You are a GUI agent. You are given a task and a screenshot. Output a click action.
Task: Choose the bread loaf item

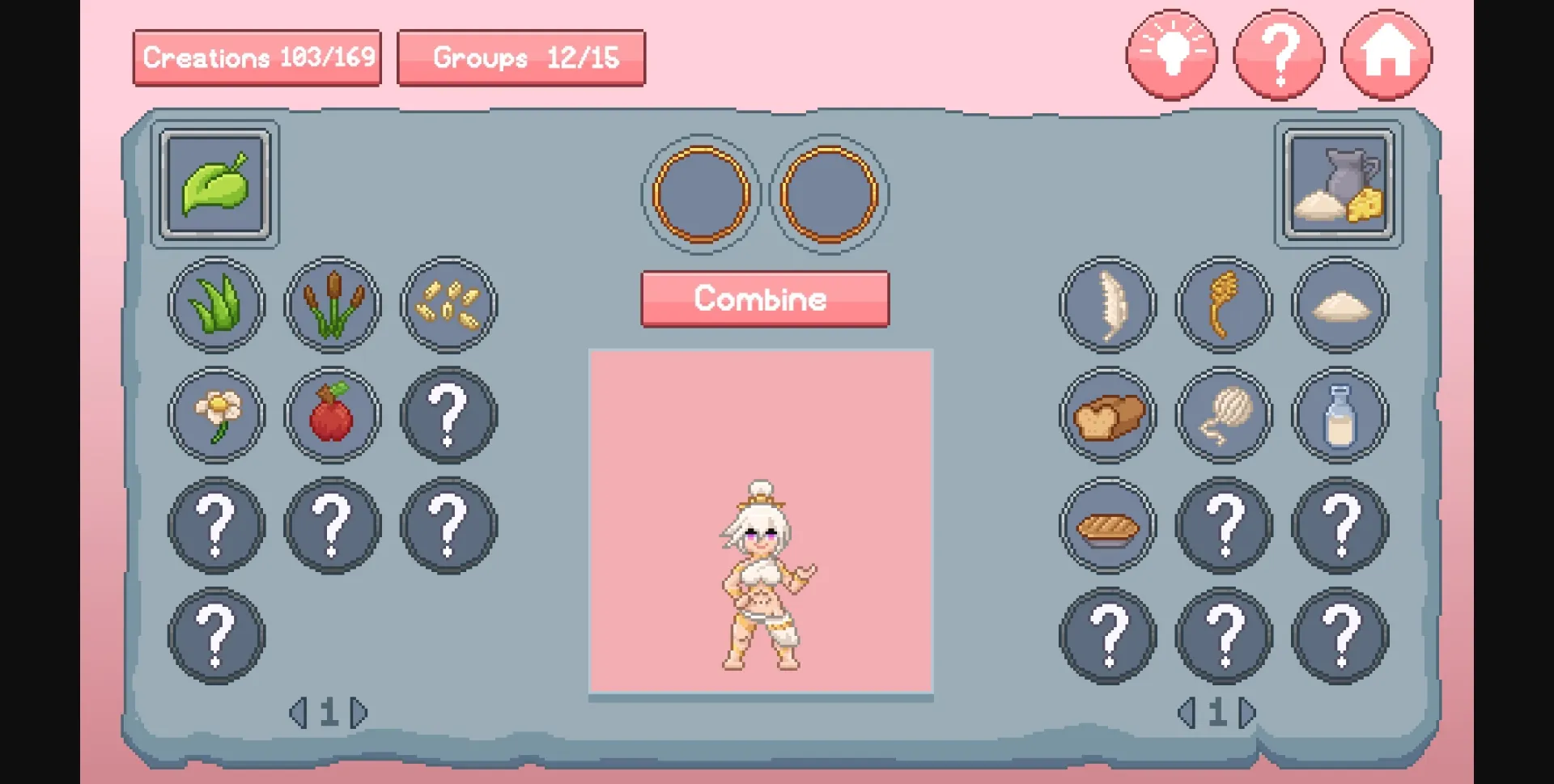point(1108,415)
